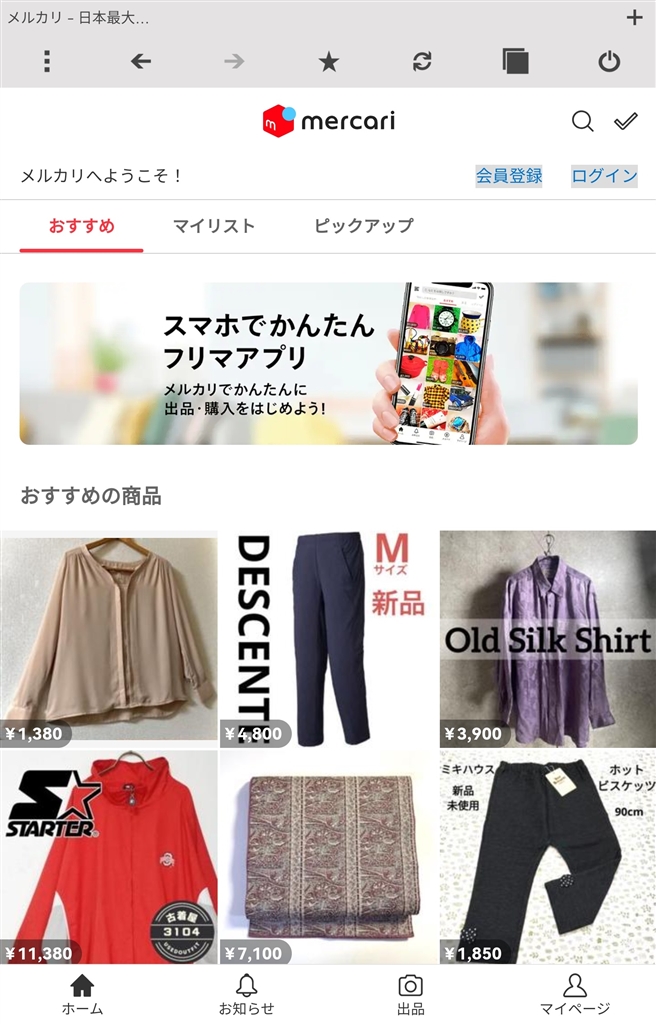The width and height of the screenshot is (656, 1024).
Task: Tap the checkmark to-do icon
Action: click(626, 122)
